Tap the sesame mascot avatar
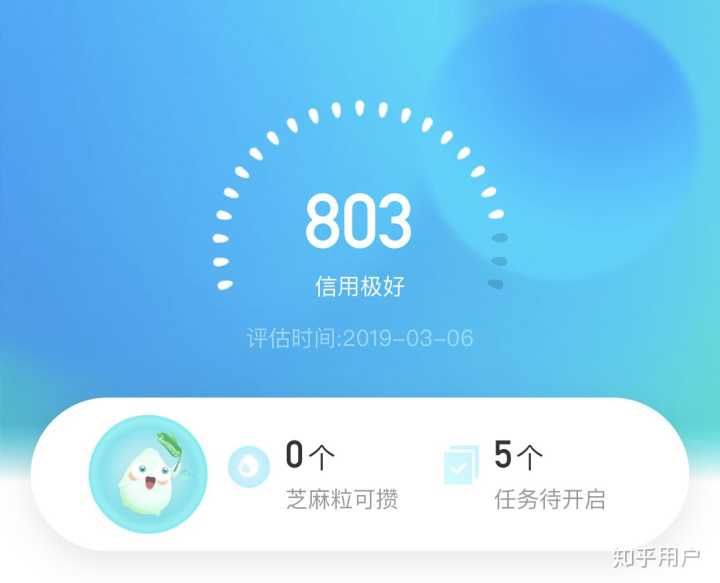Screen dimensions: 720x583 148,473
